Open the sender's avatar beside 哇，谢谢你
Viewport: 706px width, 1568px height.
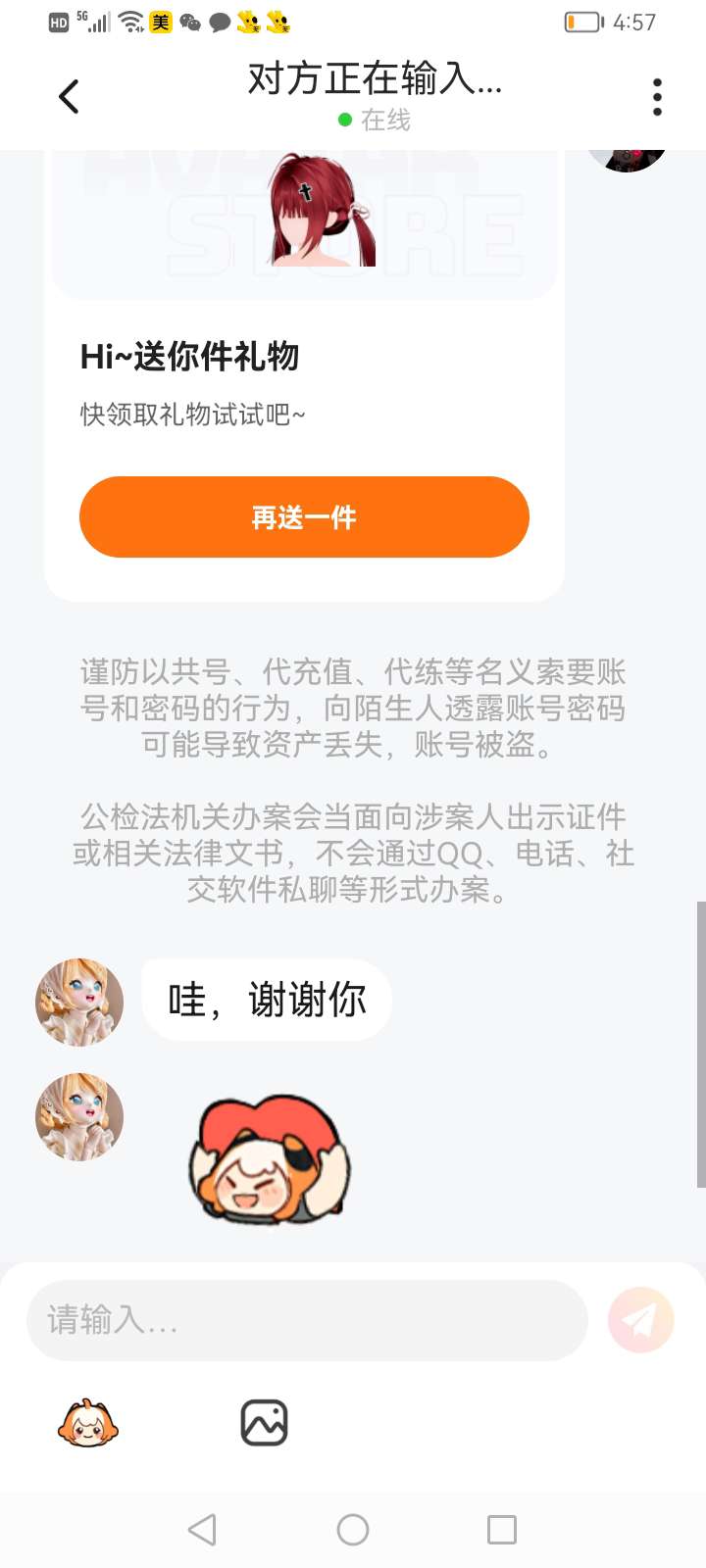coord(79,1002)
